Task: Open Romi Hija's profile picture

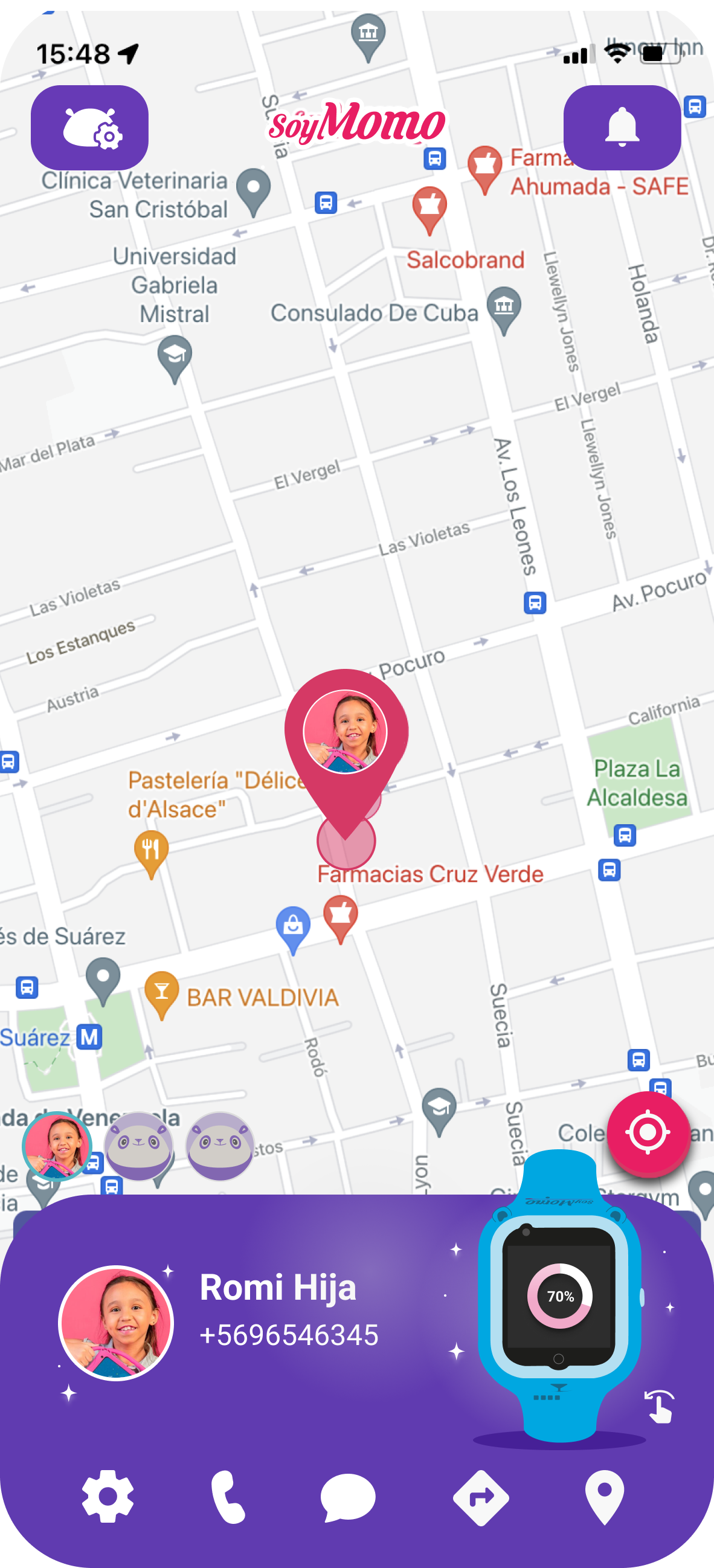Action: [x=116, y=1323]
